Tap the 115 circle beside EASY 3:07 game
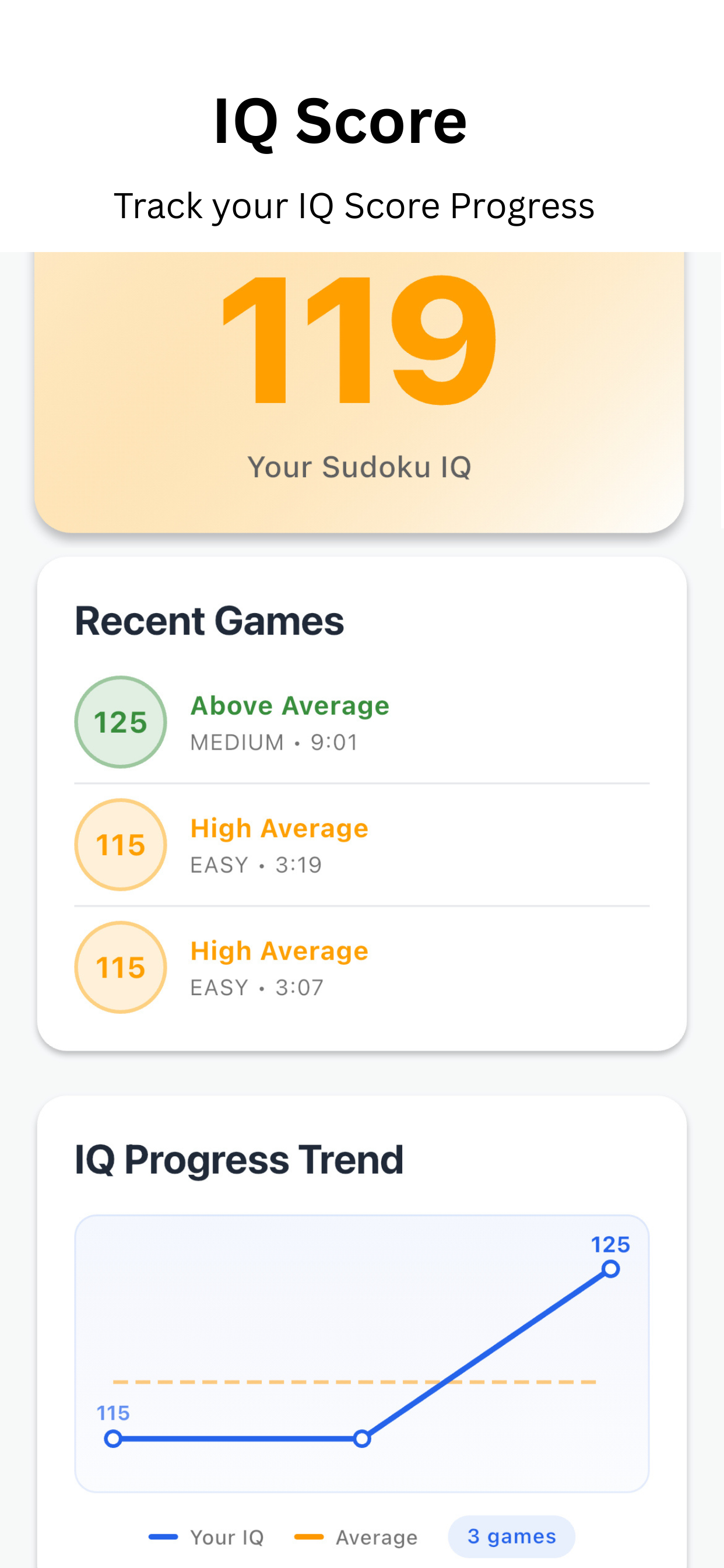 pyautogui.click(x=120, y=968)
